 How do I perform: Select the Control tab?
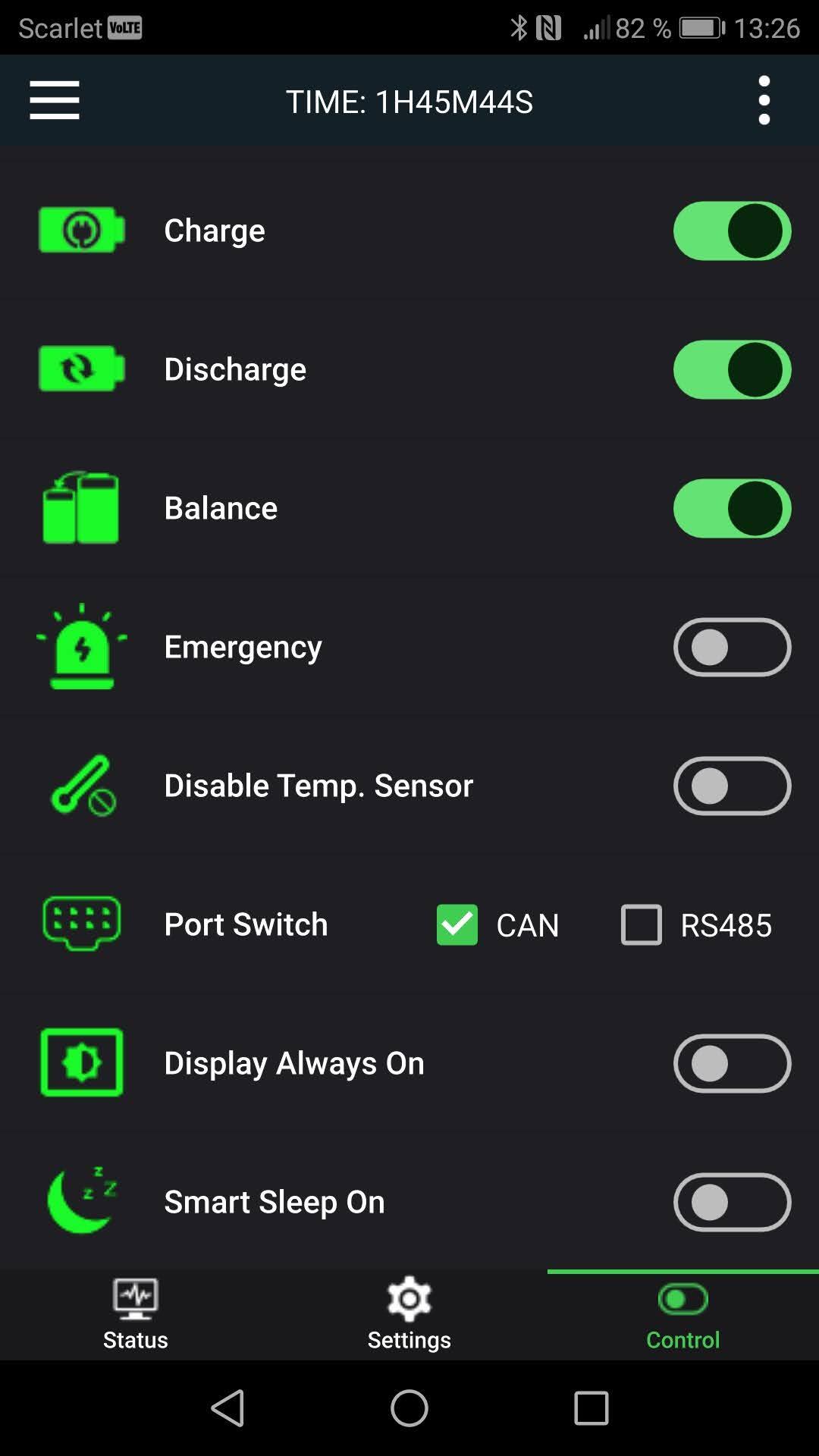click(682, 1315)
